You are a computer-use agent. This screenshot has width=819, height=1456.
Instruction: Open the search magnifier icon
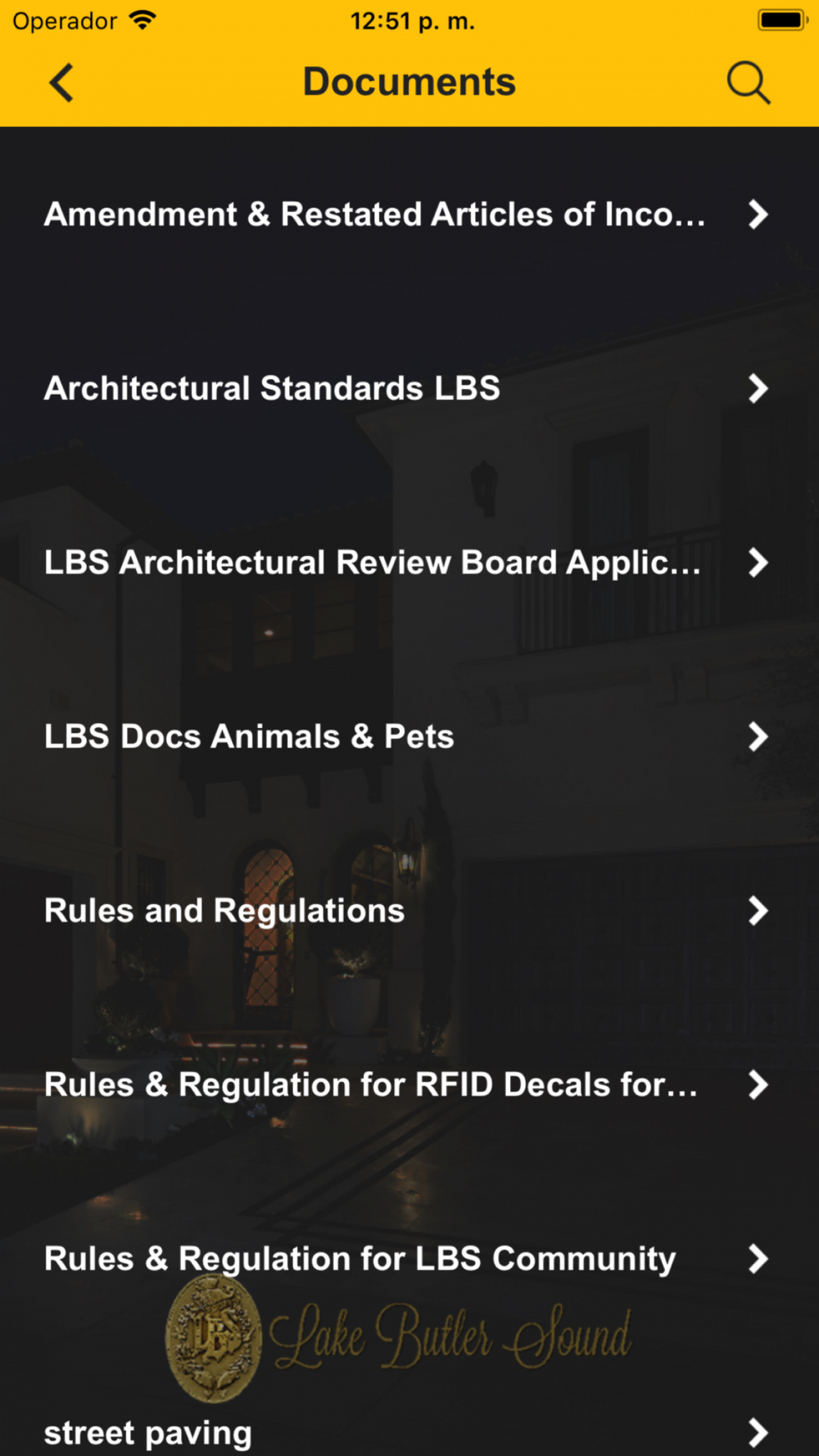(x=748, y=83)
